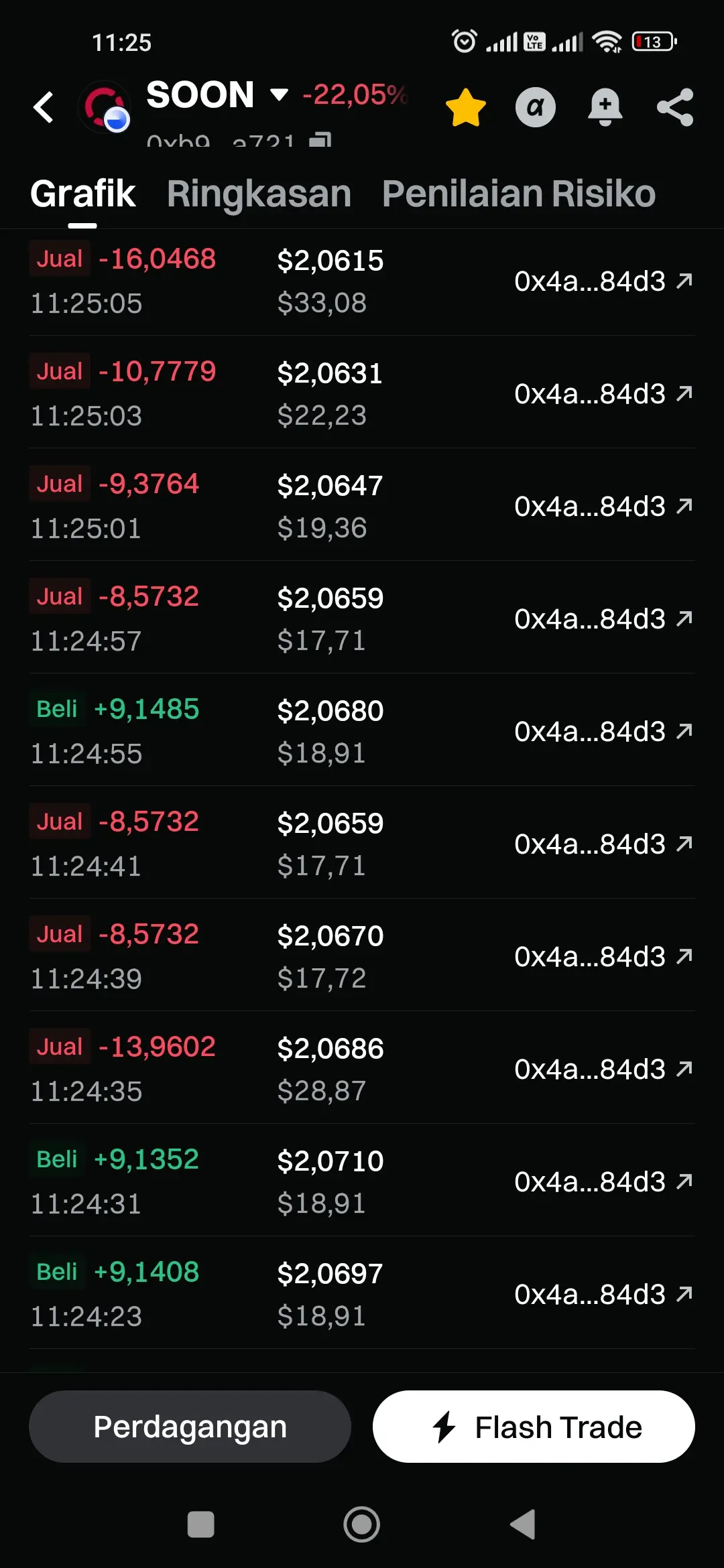Go back using the header arrow
Image resolution: width=724 pixels, height=1568 pixels.
click(x=44, y=107)
